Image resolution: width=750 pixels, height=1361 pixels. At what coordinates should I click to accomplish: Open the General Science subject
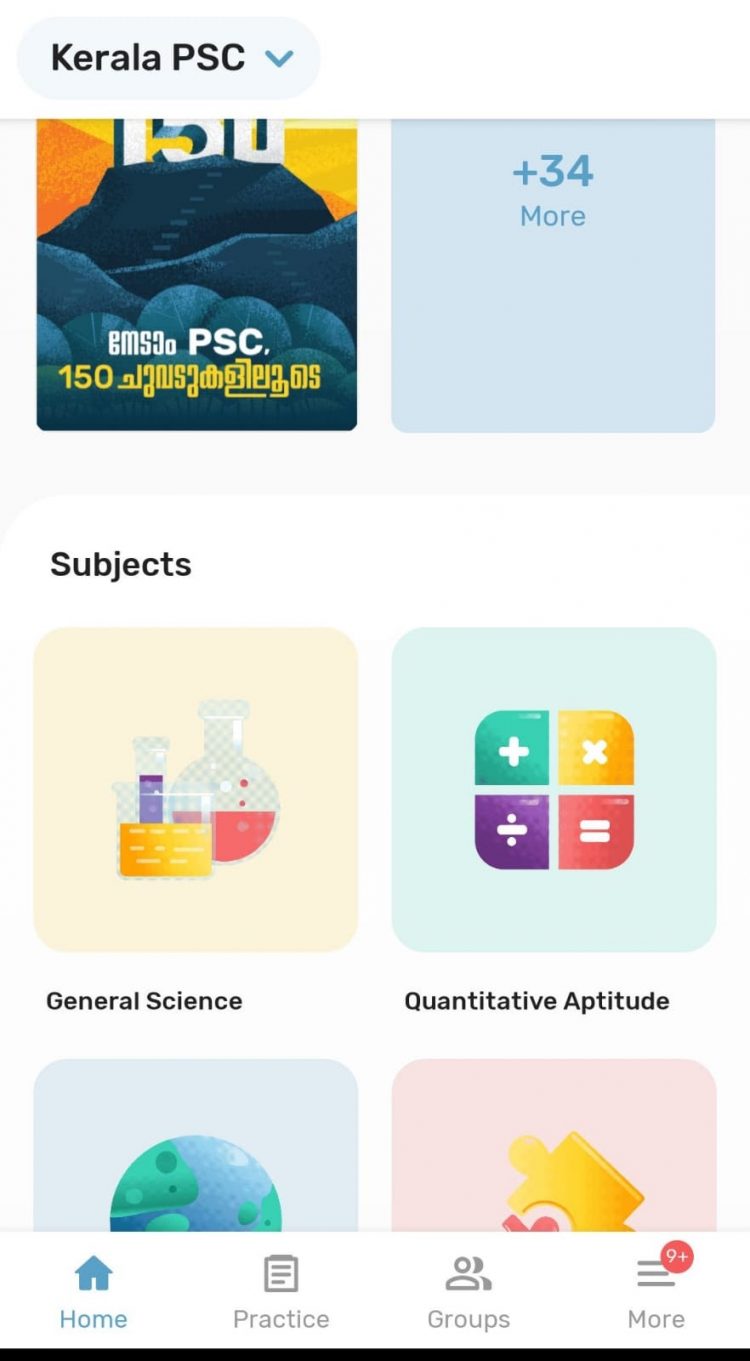[196, 790]
